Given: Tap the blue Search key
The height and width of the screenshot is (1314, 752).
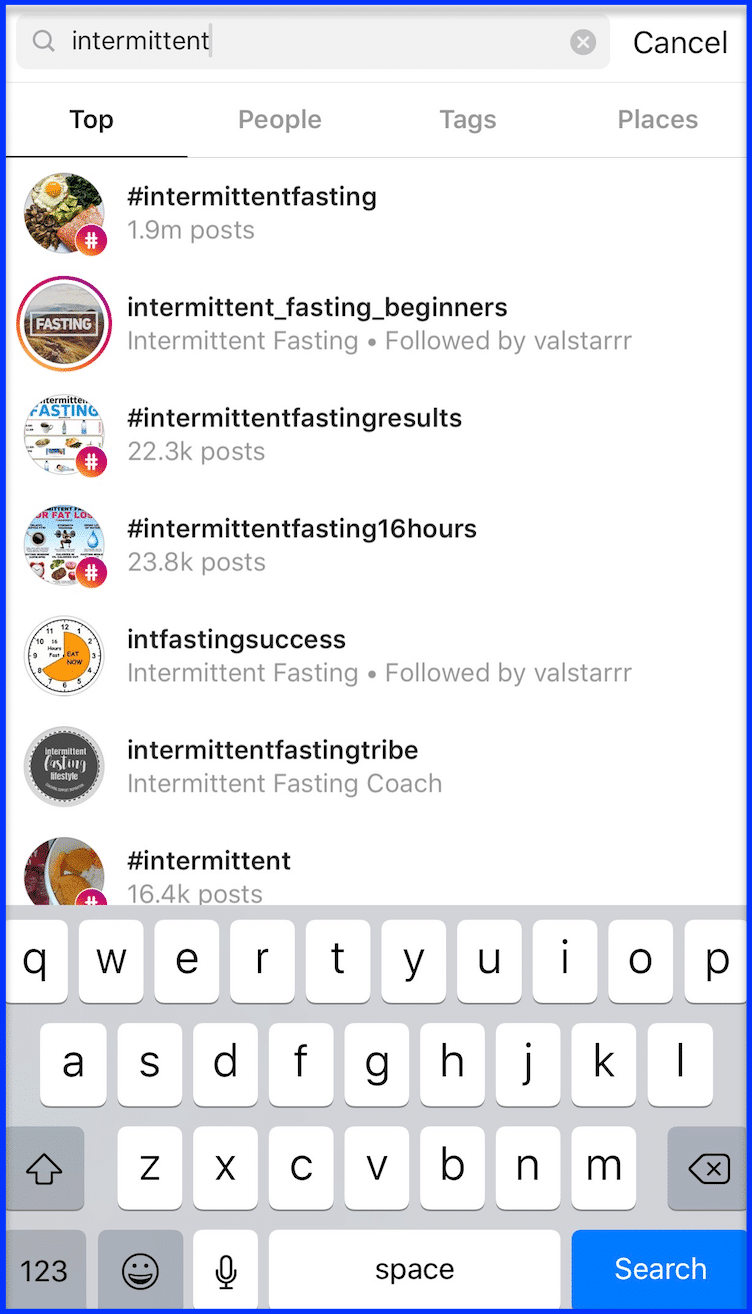Looking at the screenshot, I should (660, 1269).
